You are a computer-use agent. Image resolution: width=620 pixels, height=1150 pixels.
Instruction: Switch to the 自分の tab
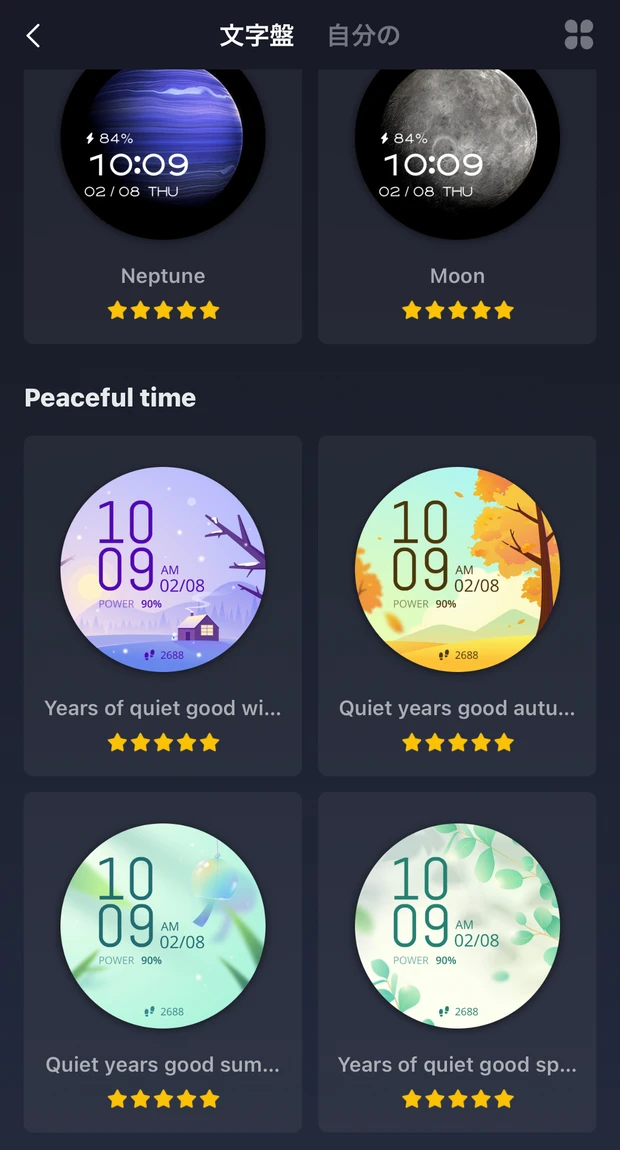pyautogui.click(x=364, y=36)
